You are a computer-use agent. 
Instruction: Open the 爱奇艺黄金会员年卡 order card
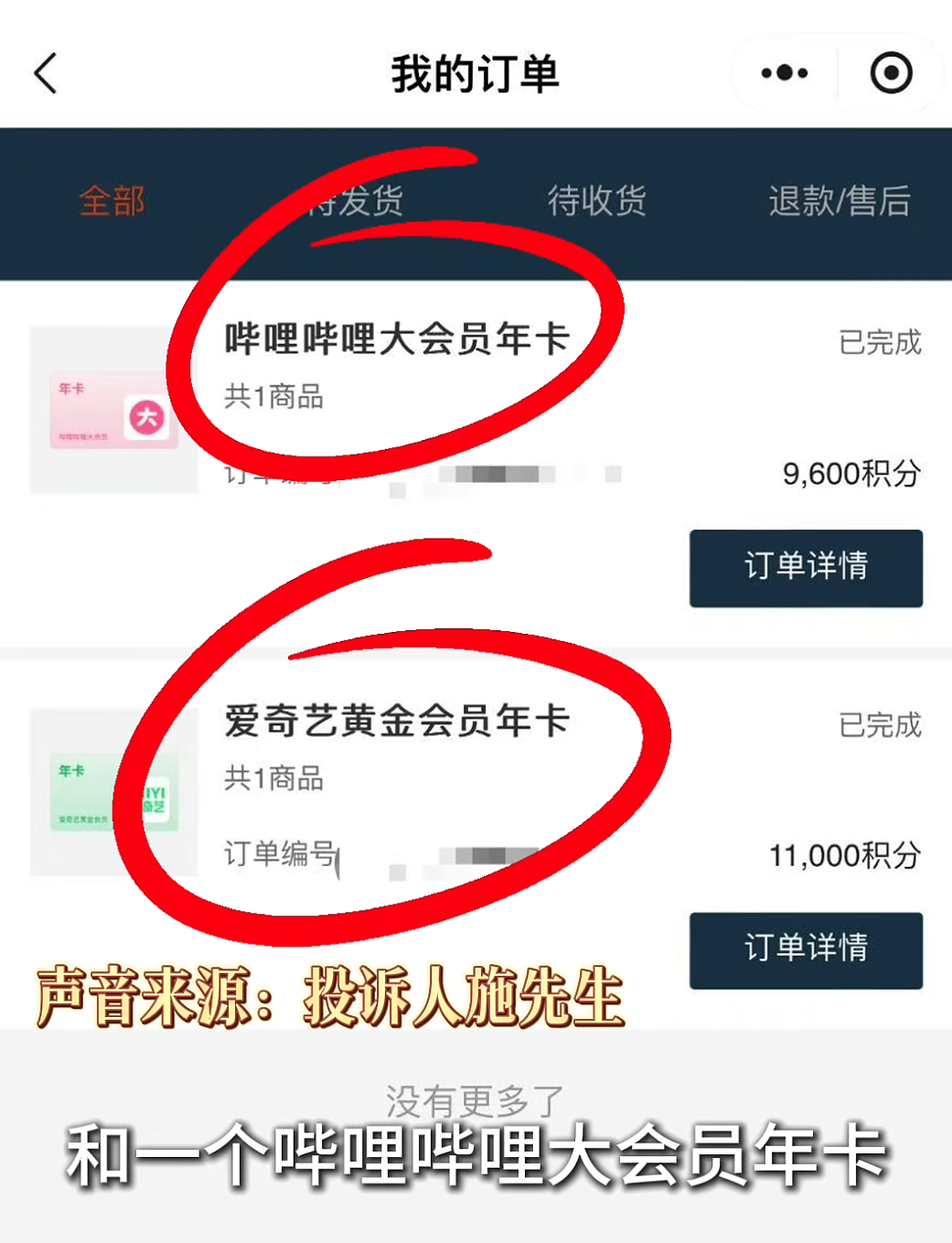point(397,722)
